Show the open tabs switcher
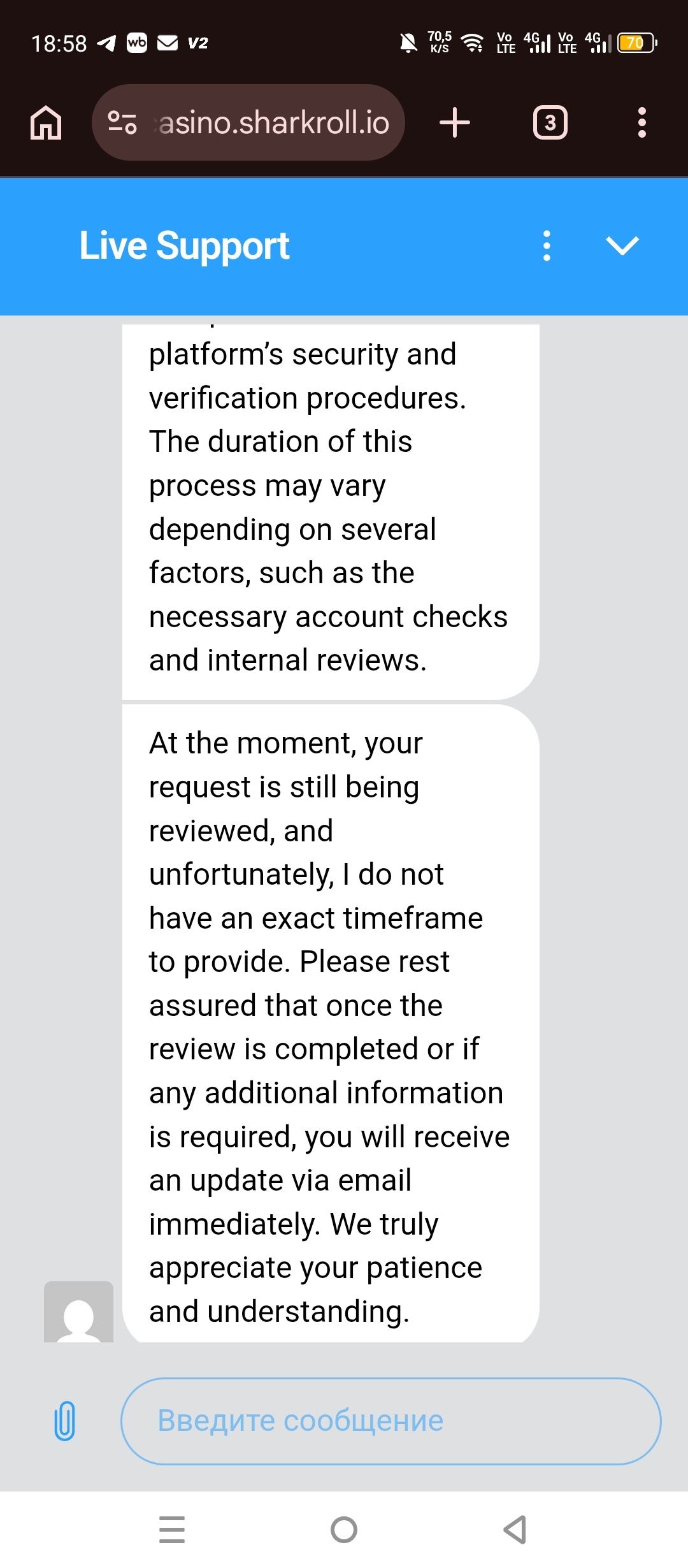 (550, 122)
